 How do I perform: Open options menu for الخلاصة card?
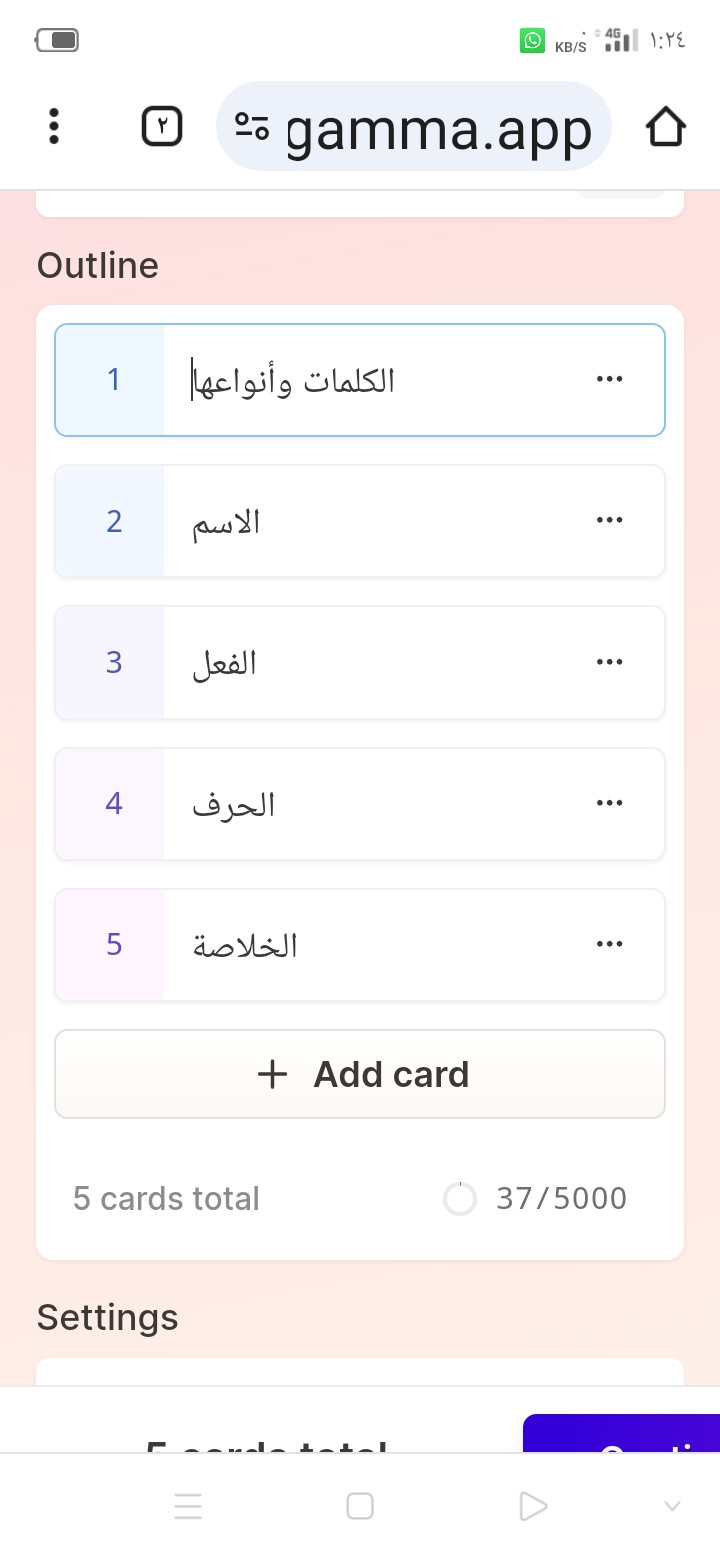[609, 944]
